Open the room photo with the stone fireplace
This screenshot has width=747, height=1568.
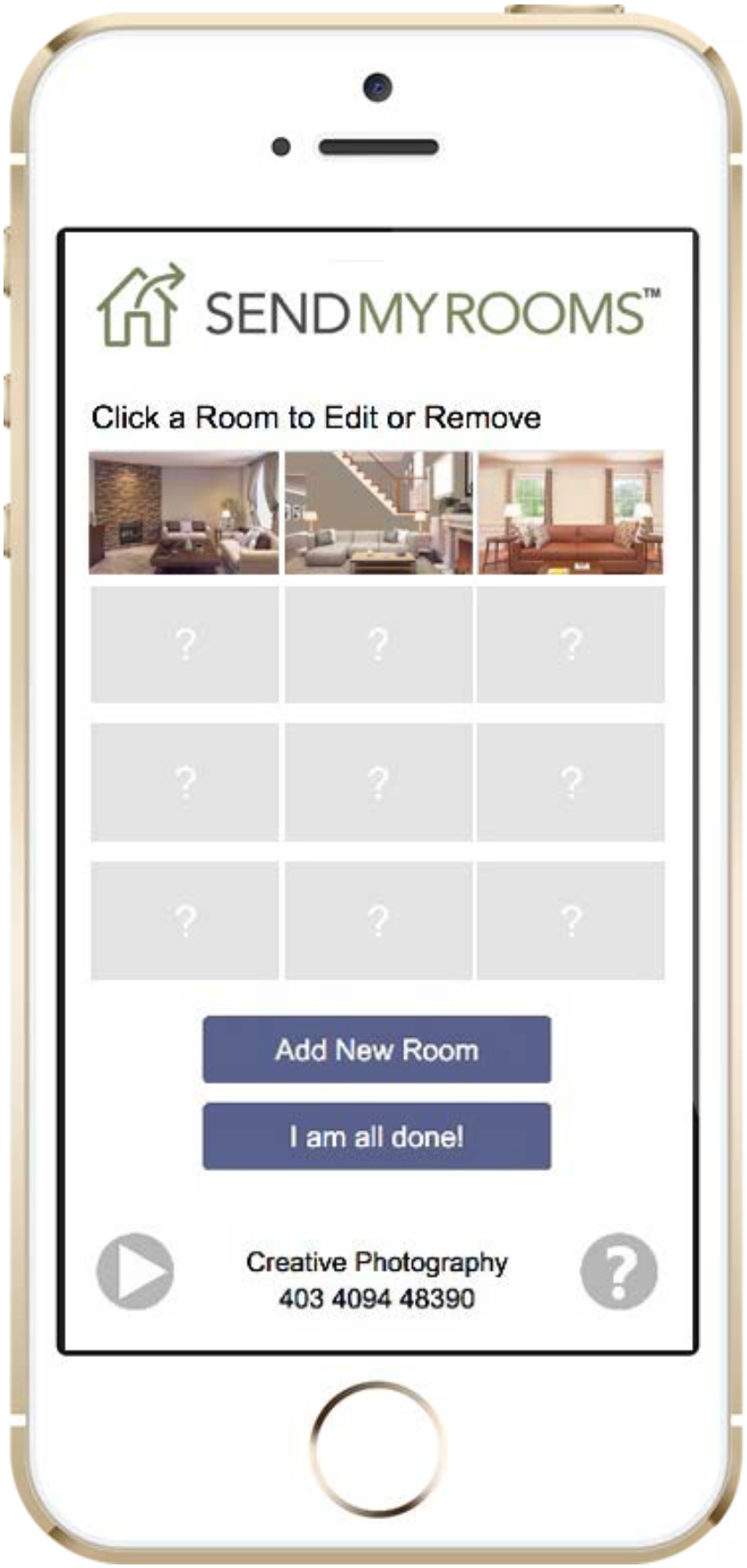tap(184, 512)
